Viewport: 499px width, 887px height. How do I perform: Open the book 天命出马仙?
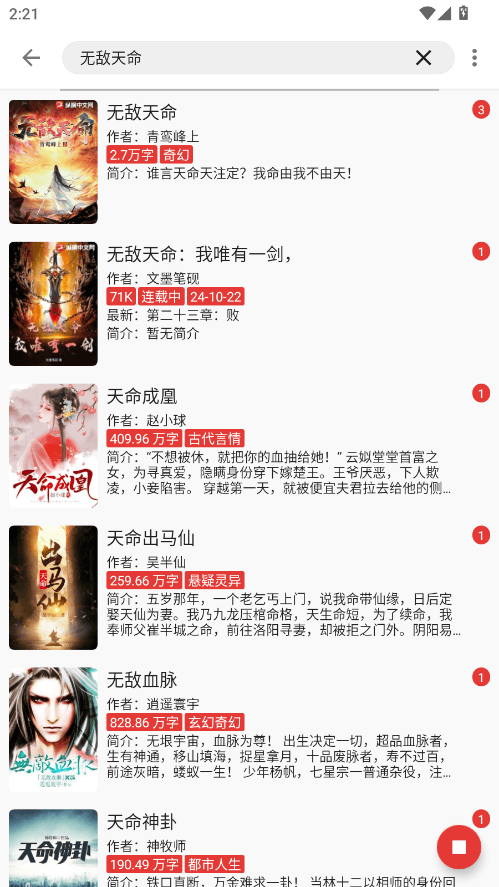pos(250,588)
